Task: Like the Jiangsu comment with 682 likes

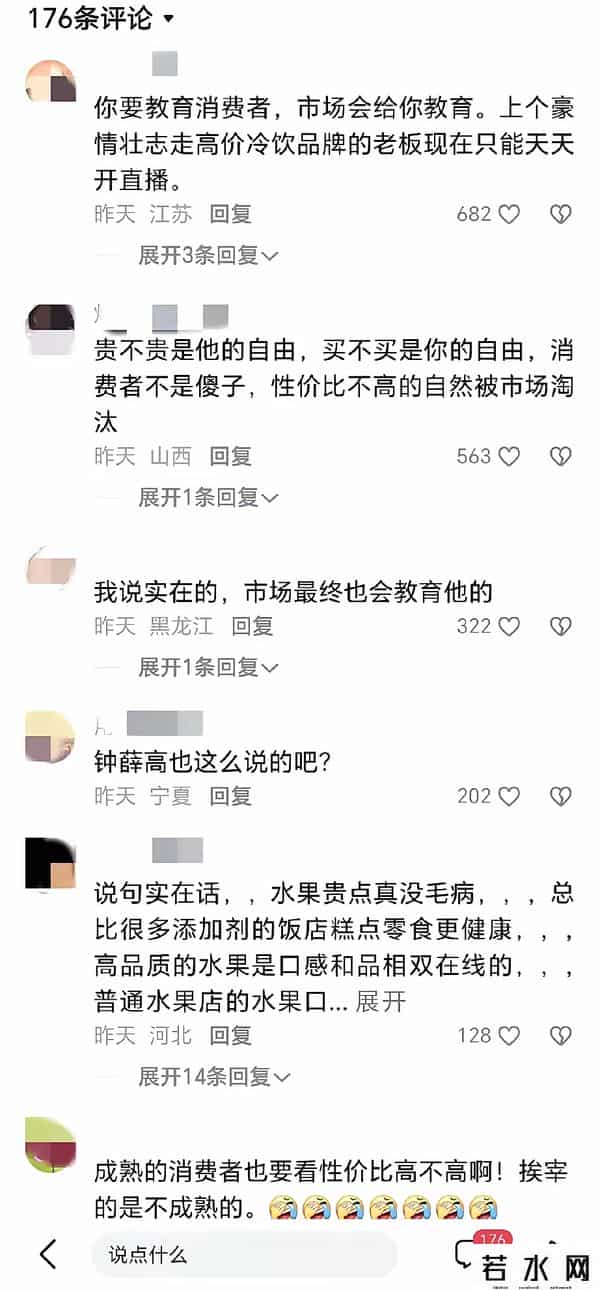Action: coord(509,213)
